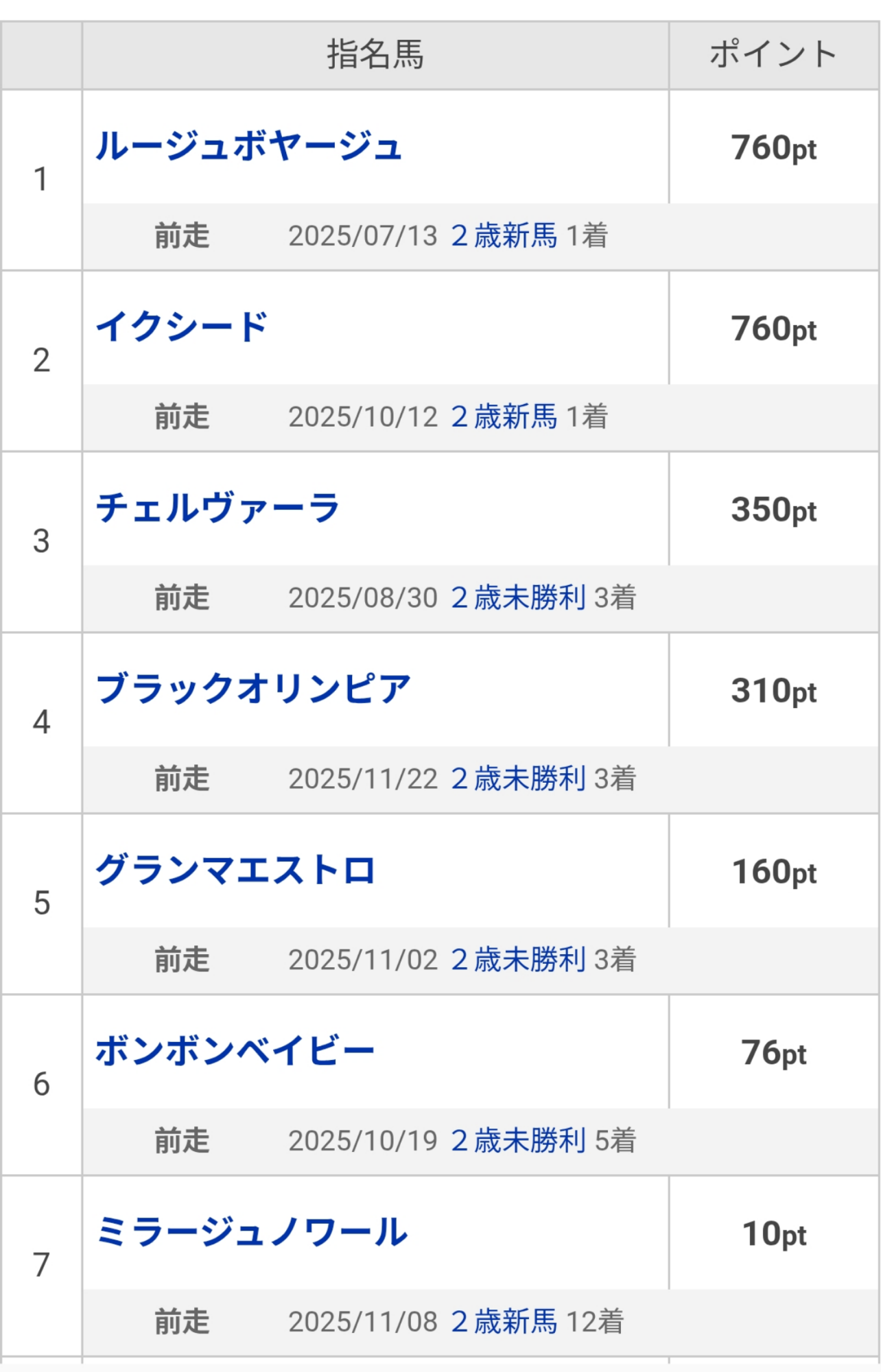Open the 2歳未勝利 race dated 2025/11/22

pyautogui.click(x=518, y=779)
